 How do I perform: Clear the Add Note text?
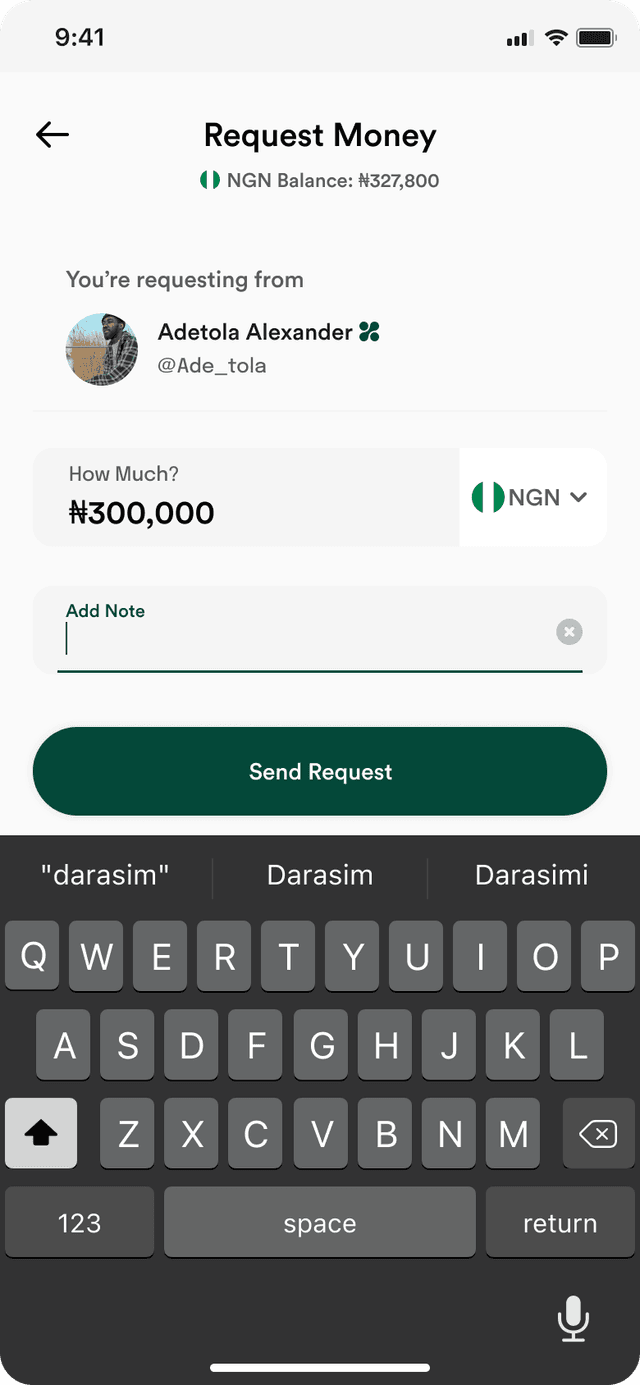click(x=569, y=632)
